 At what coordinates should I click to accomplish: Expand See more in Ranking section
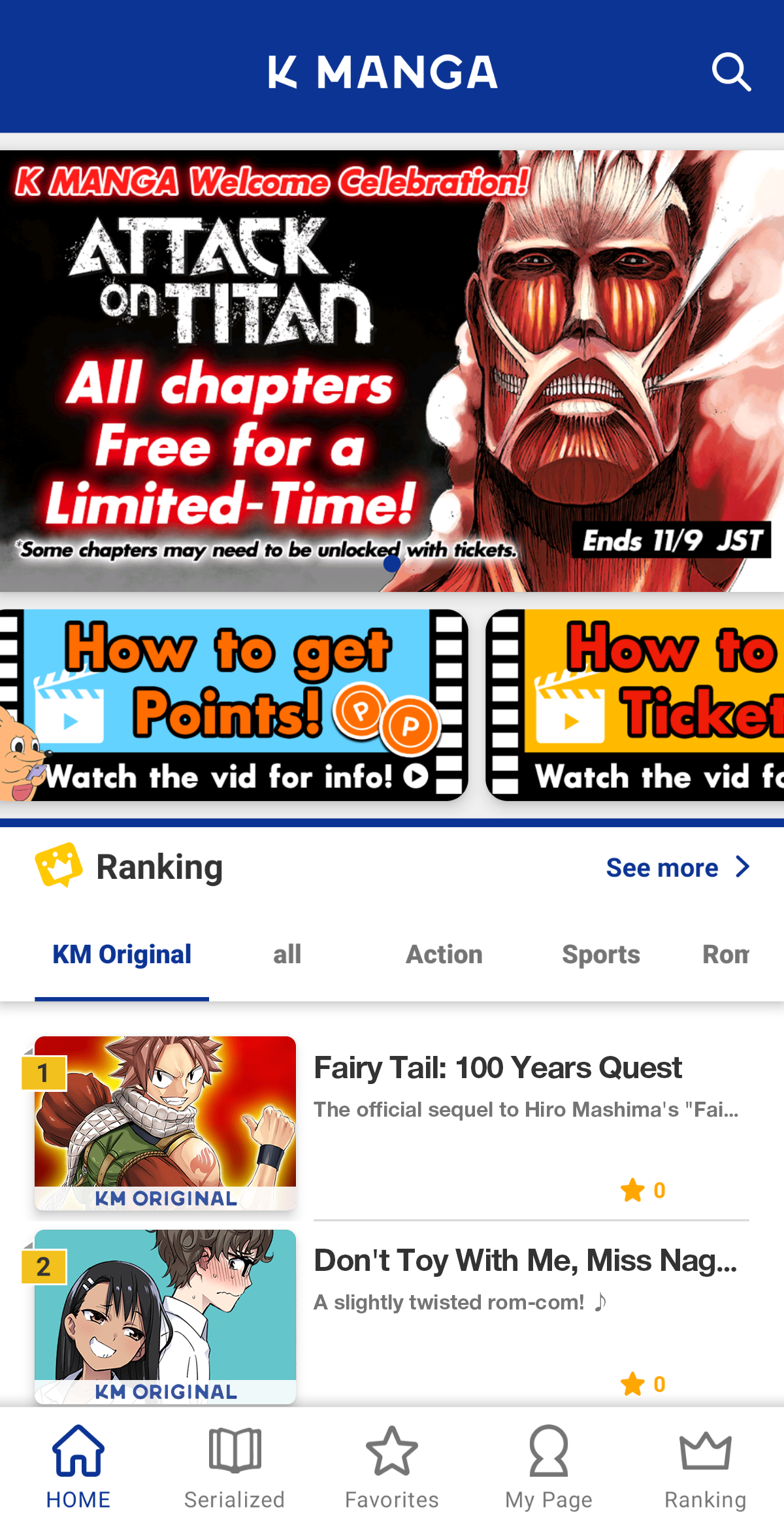(662, 867)
